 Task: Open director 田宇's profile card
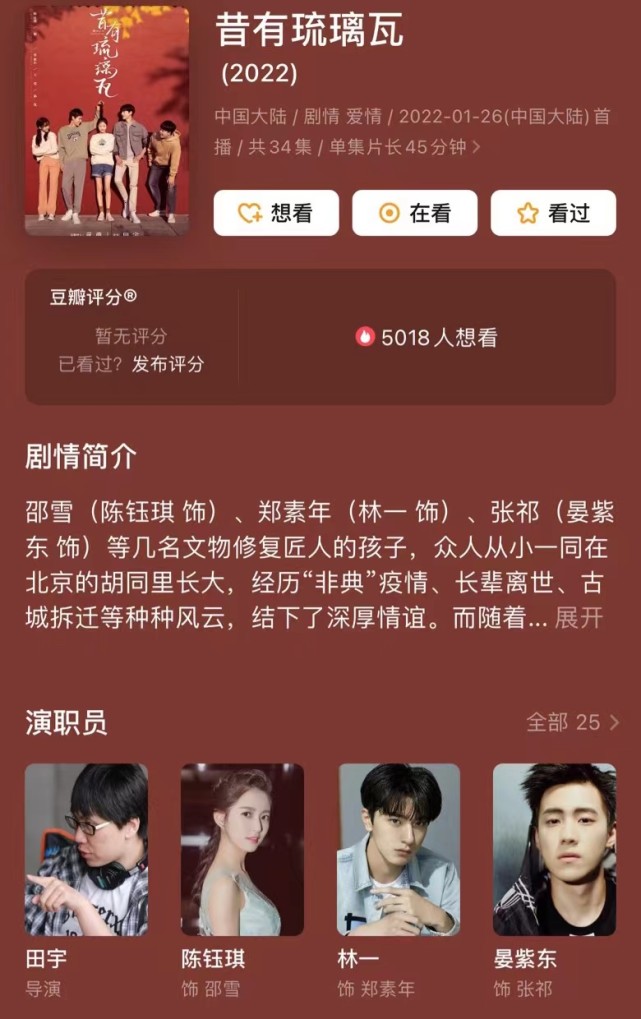(86, 850)
